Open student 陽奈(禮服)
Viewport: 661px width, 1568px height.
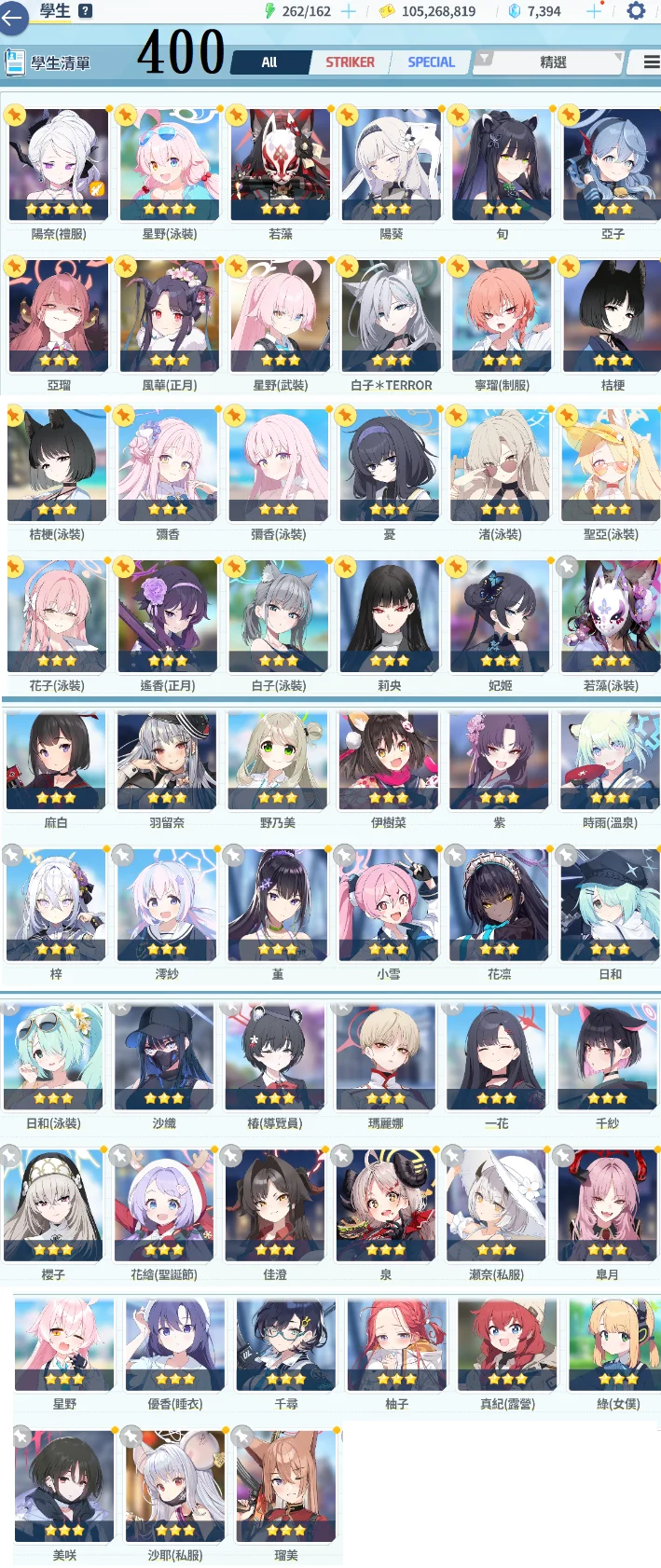[x=58, y=166]
